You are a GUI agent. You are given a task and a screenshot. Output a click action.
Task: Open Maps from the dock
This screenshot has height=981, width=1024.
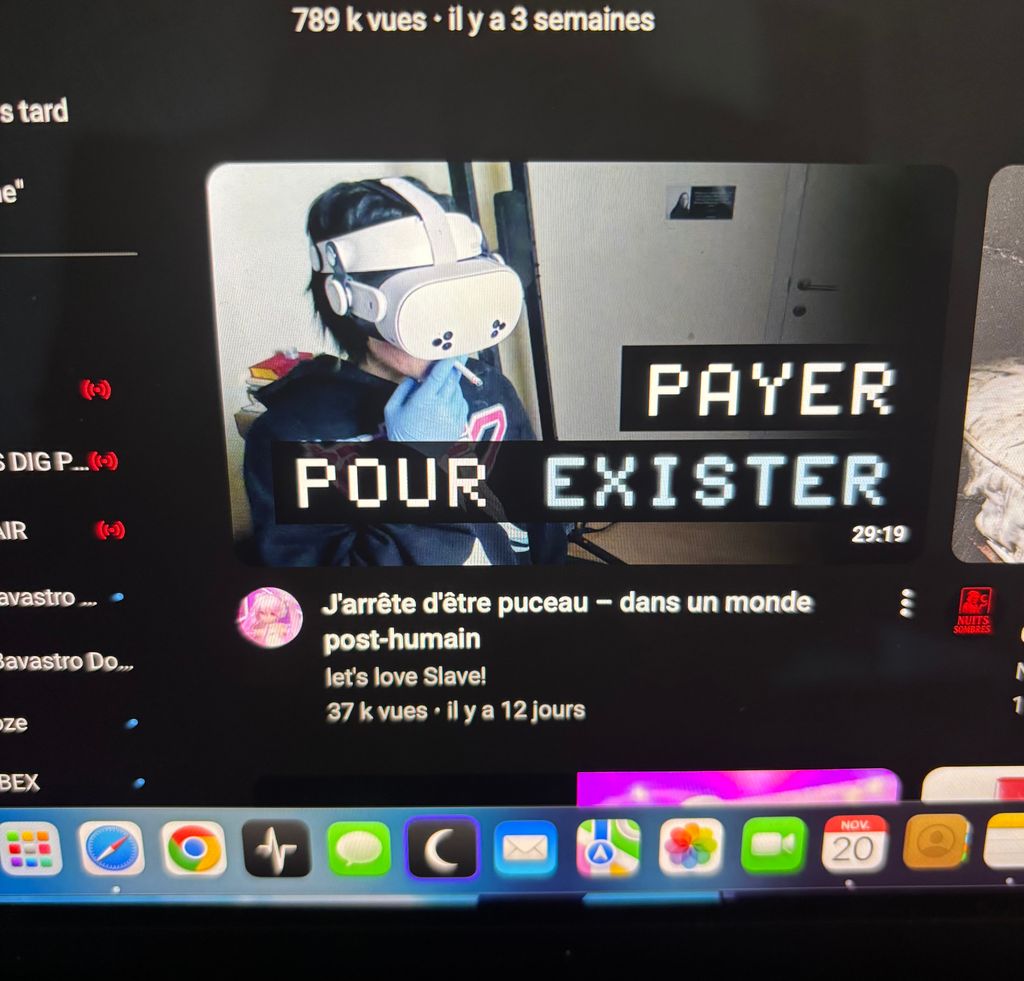pyautogui.click(x=607, y=849)
